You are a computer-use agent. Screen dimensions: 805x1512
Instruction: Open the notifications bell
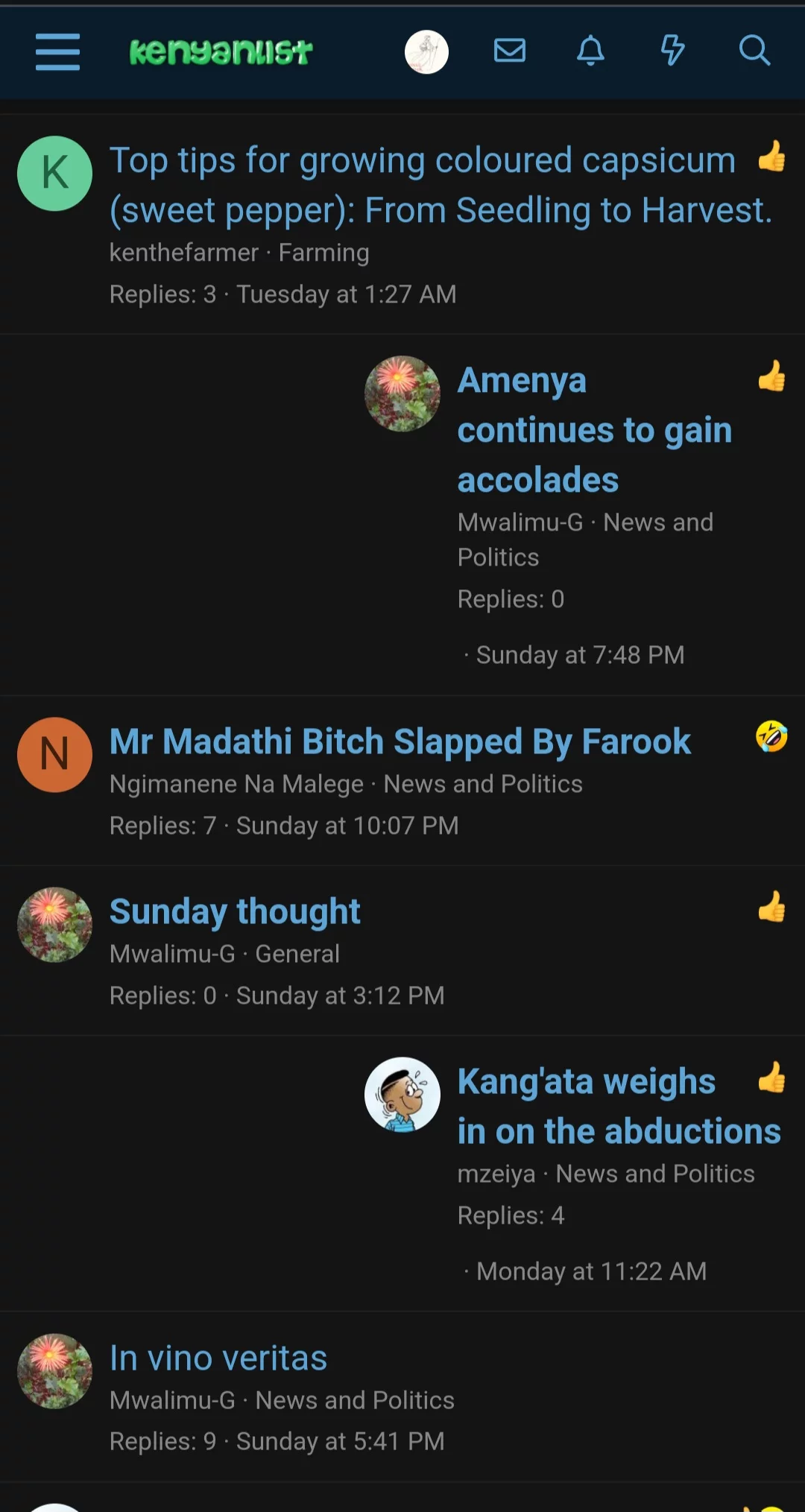pyautogui.click(x=590, y=51)
